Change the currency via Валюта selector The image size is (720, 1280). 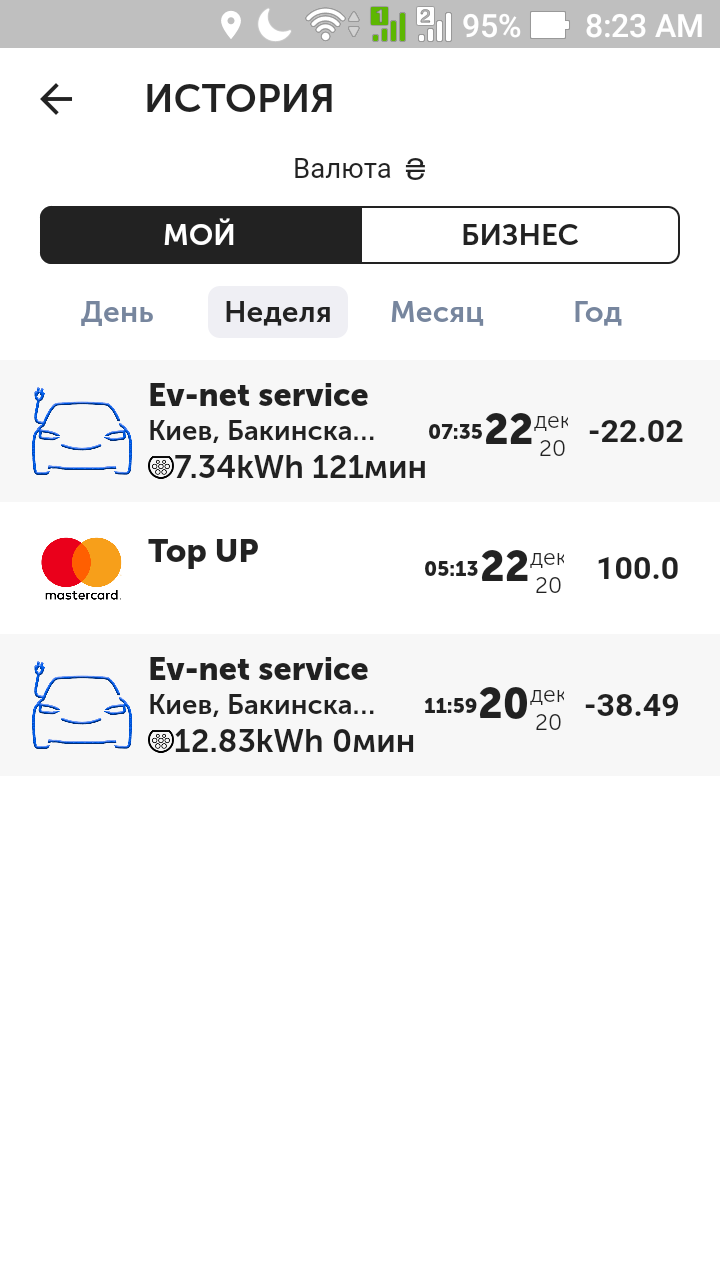click(x=360, y=169)
